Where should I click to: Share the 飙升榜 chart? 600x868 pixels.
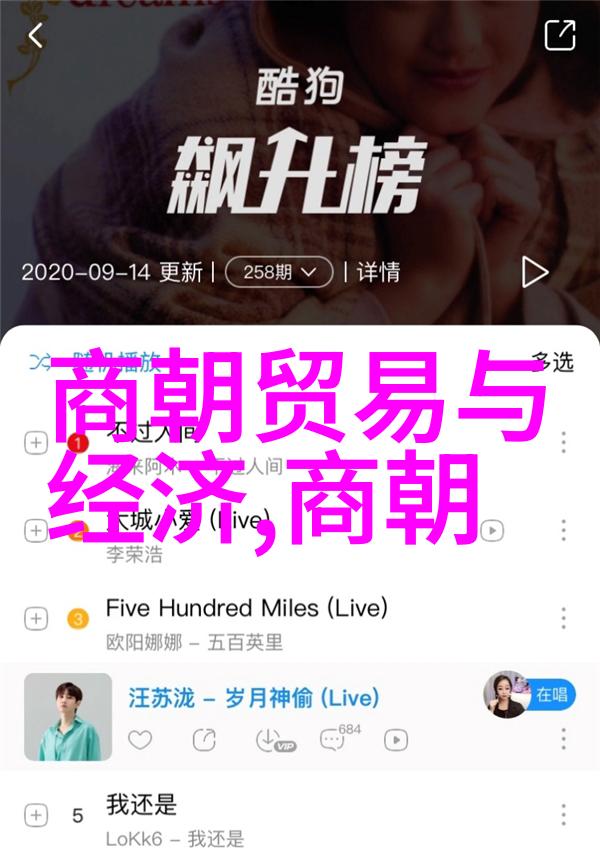pos(559,36)
